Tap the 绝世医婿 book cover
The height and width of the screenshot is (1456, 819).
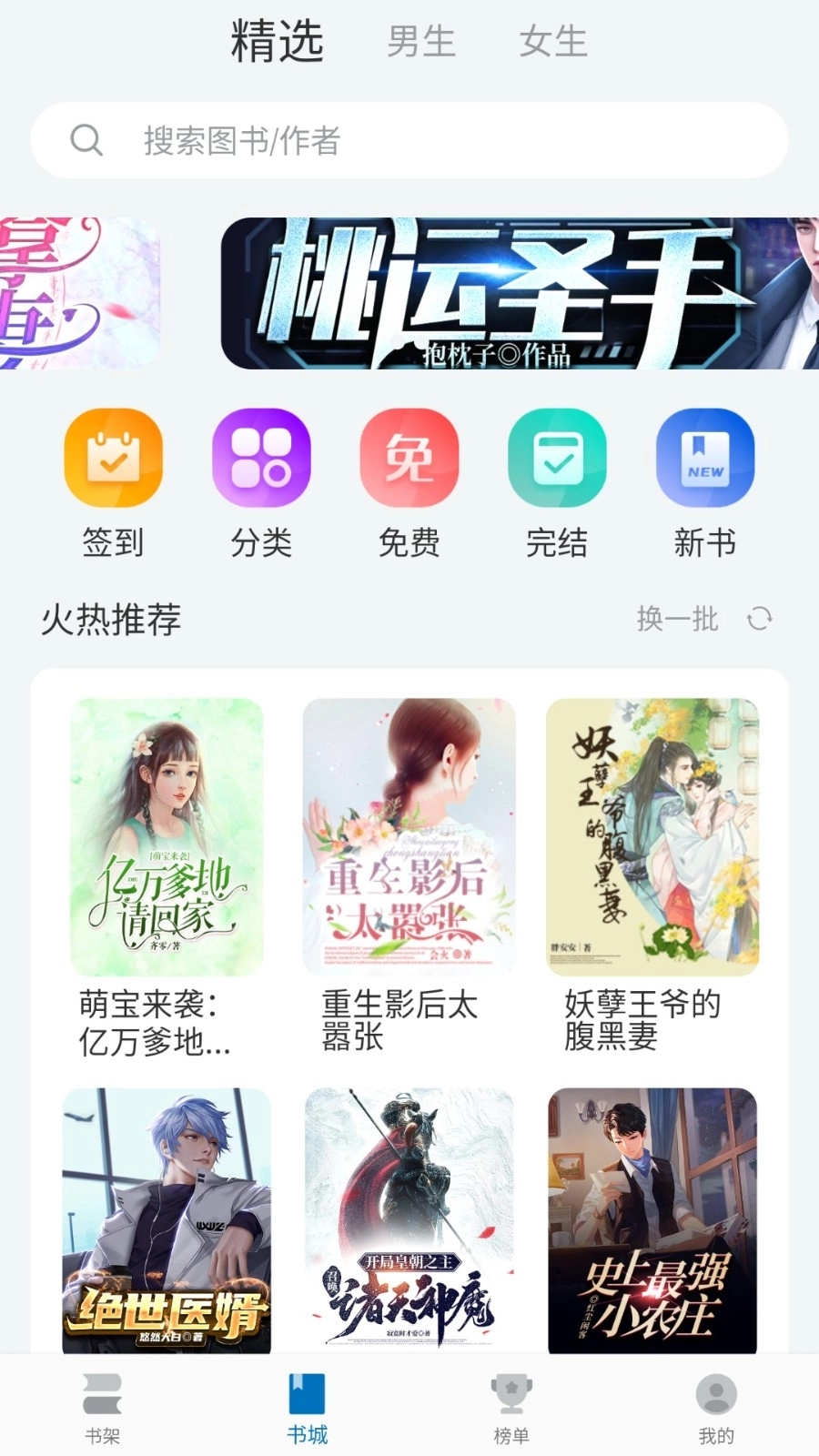tap(167, 1228)
